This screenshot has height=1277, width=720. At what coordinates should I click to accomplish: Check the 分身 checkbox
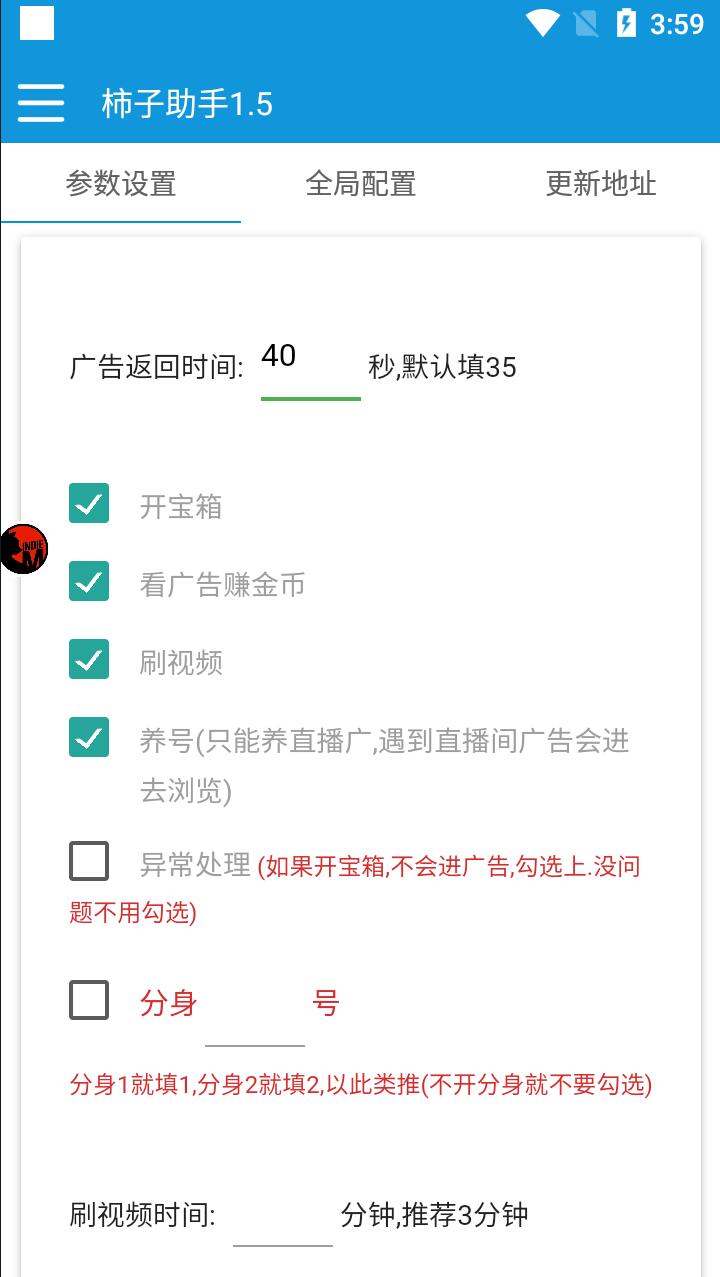[88, 1000]
